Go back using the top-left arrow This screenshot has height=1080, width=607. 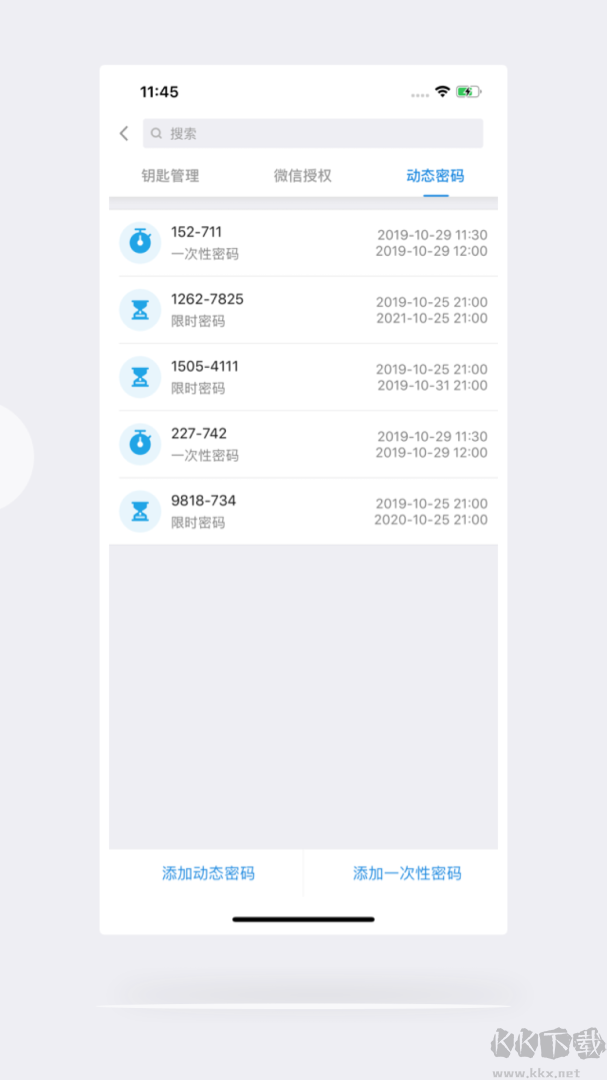click(124, 133)
